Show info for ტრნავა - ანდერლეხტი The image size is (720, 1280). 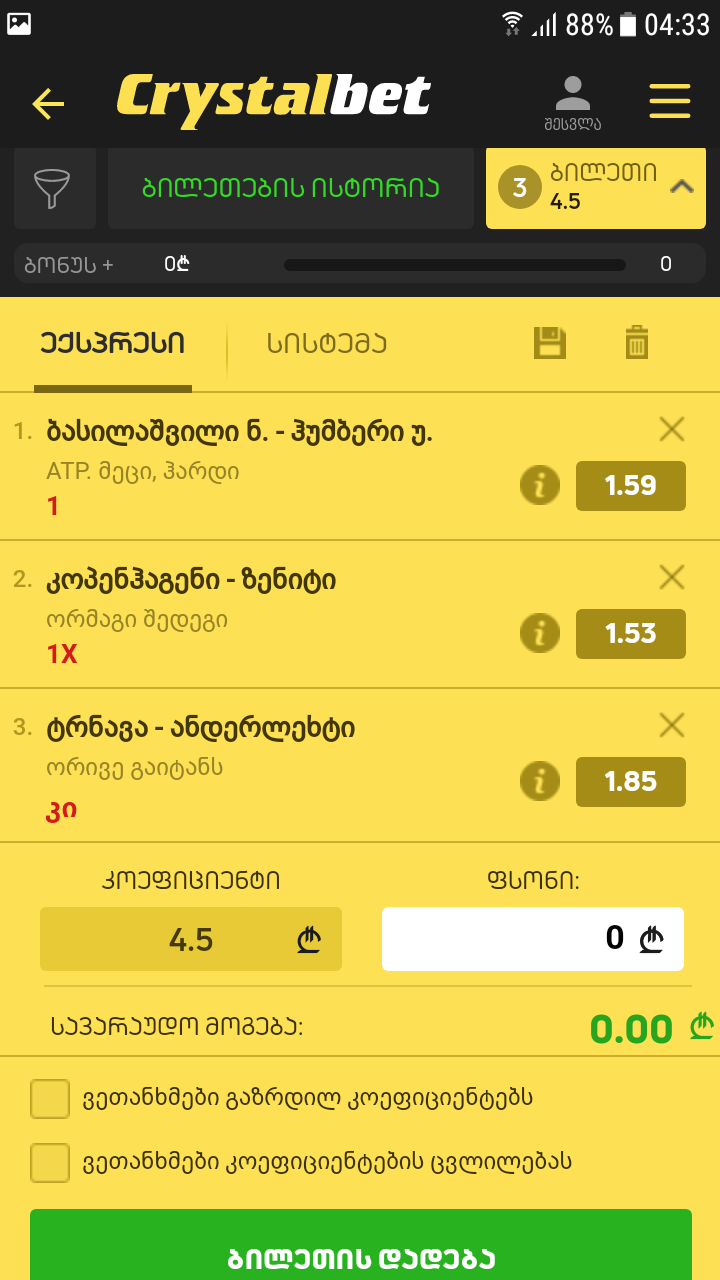point(540,782)
